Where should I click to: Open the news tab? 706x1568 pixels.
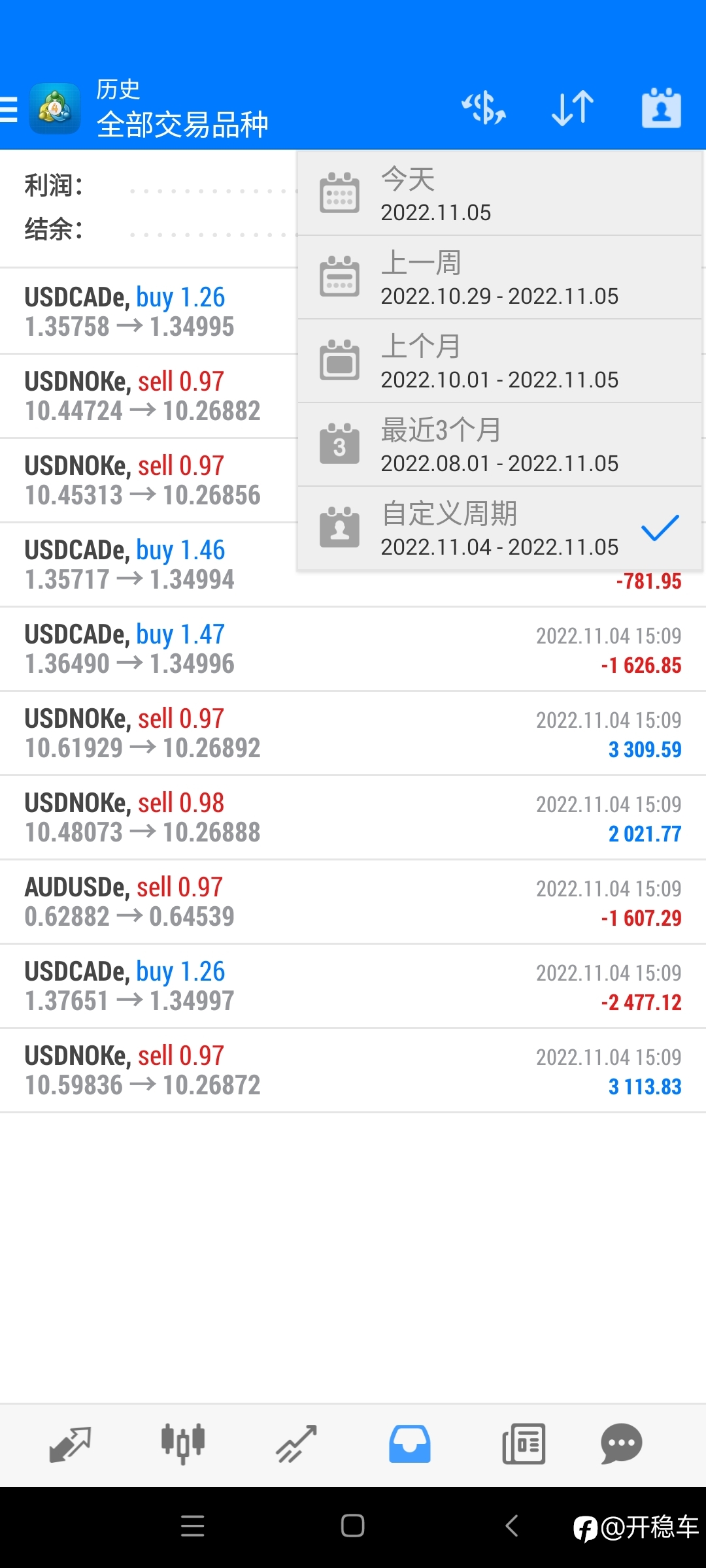(524, 1444)
